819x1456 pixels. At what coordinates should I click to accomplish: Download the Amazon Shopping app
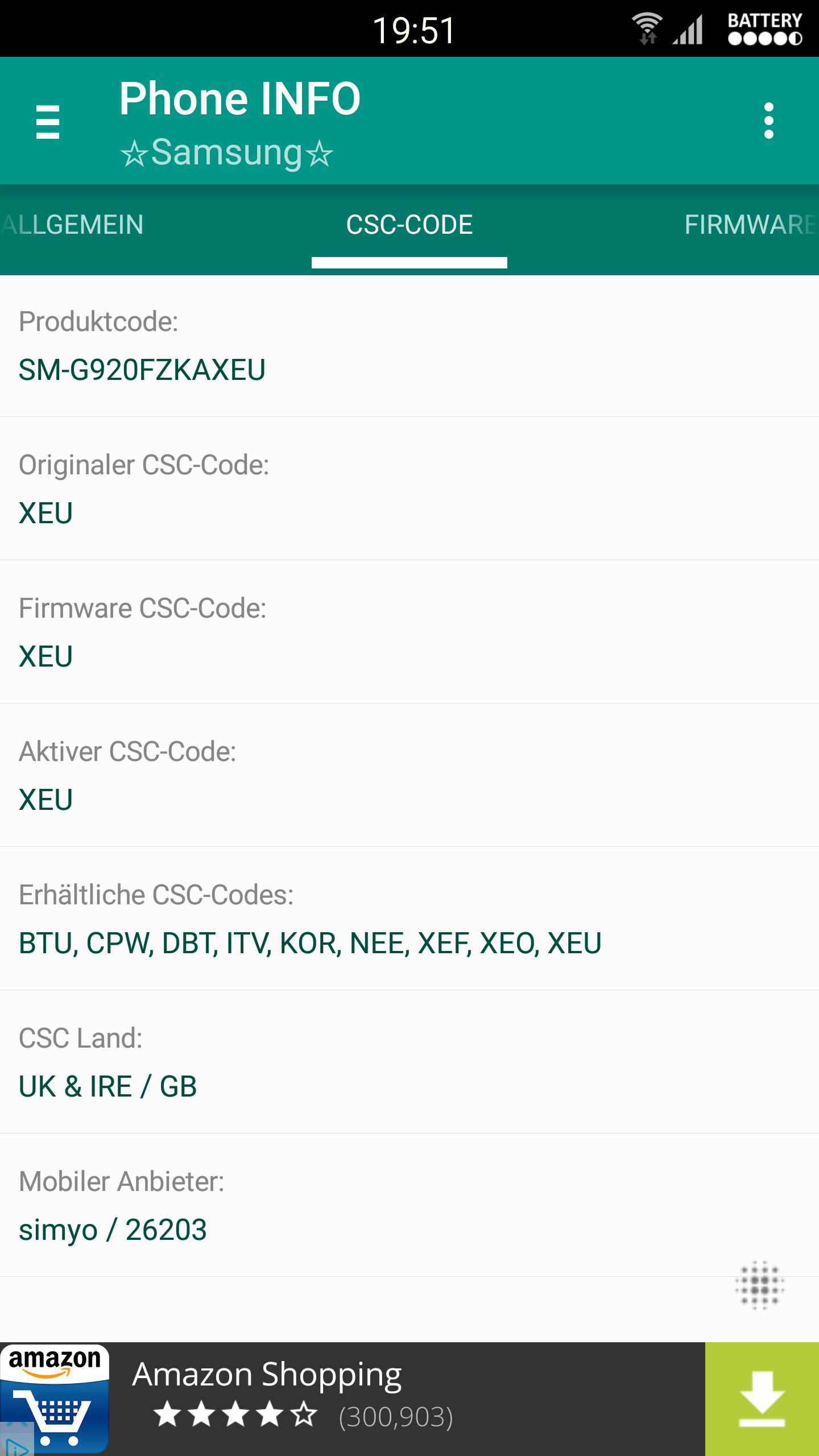pos(762,1399)
